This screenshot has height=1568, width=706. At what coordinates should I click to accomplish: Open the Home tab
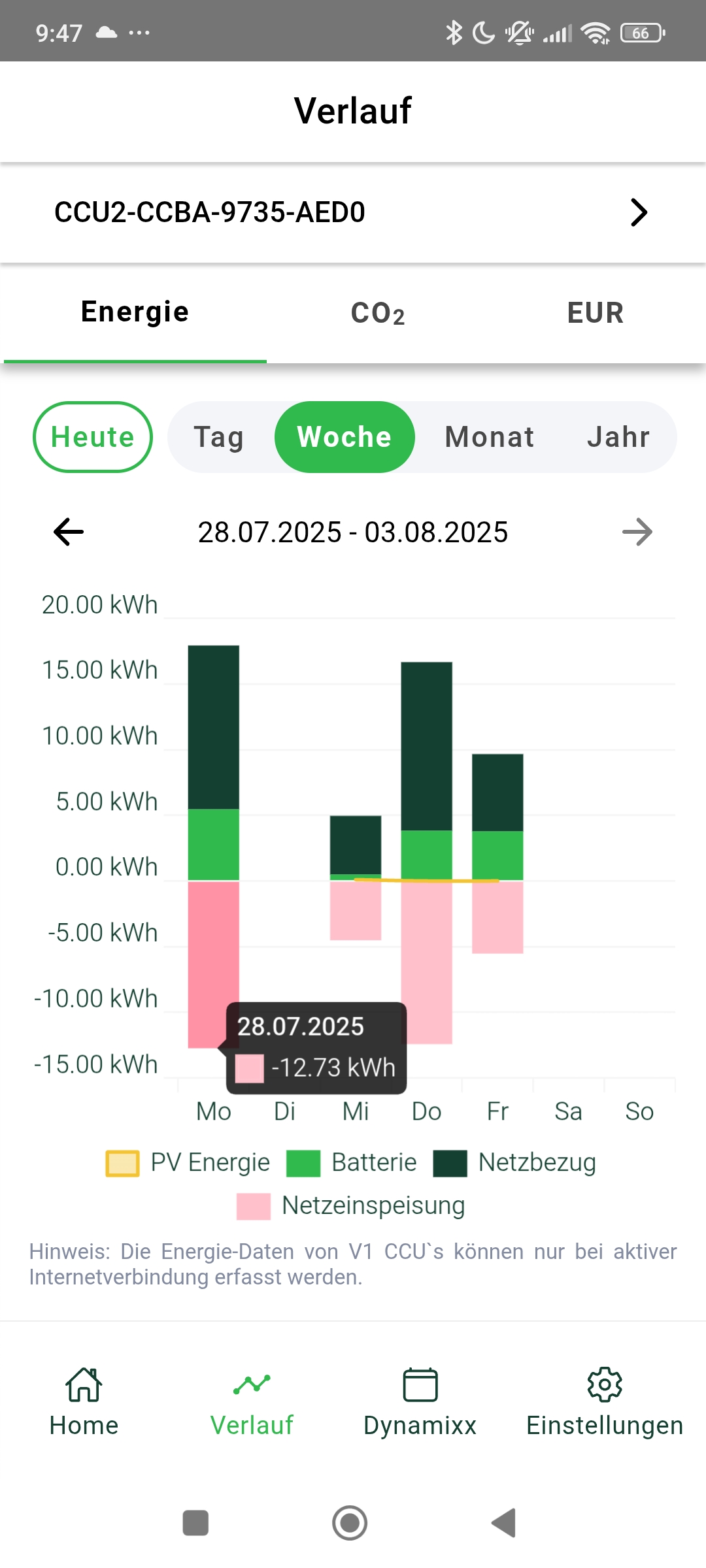pyautogui.click(x=84, y=1401)
